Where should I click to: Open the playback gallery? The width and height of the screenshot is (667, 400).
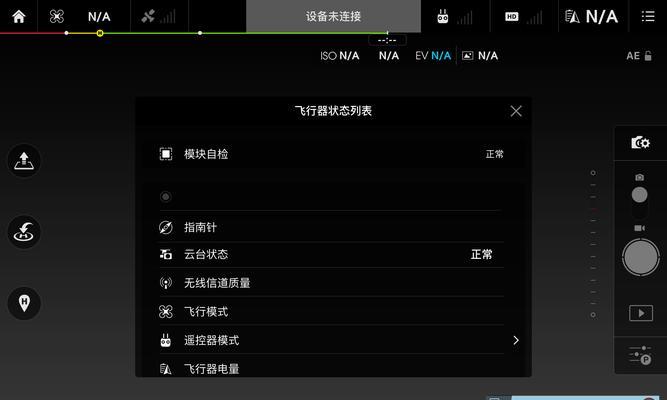[640, 313]
